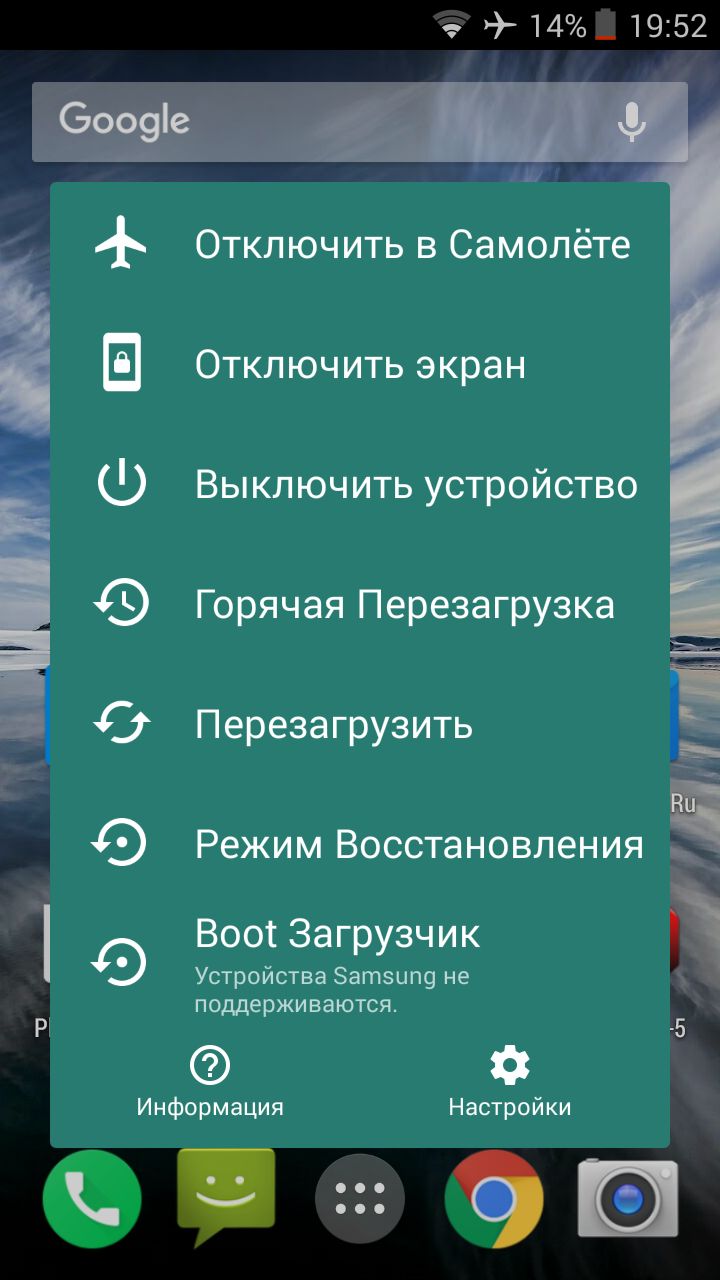Viewport: 720px width, 1280px height.
Task: Open the app drawer
Action: pyautogui.click(x=360, y=1199)
